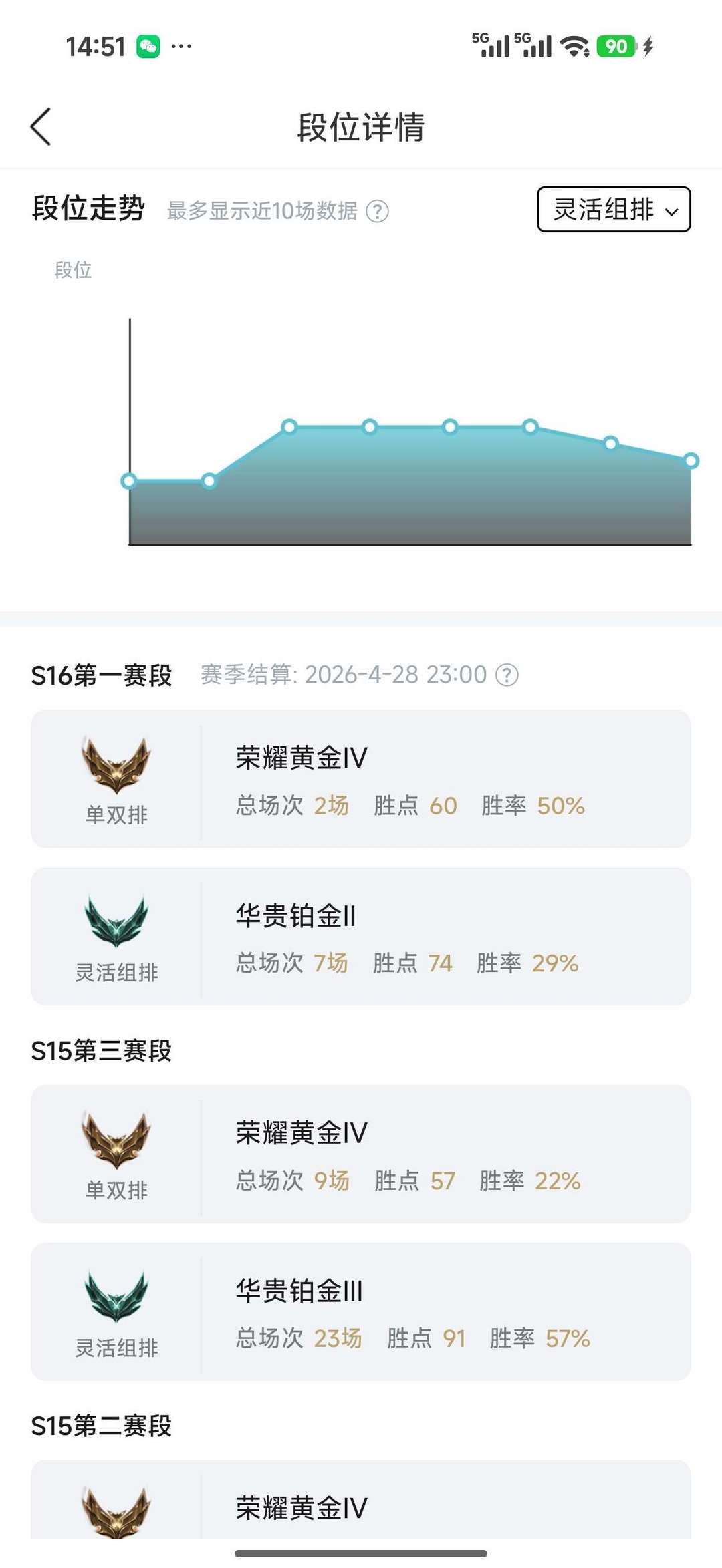Open the 灵活组排 queue dropdown
722x1568 pixels.
coord(614,210)
